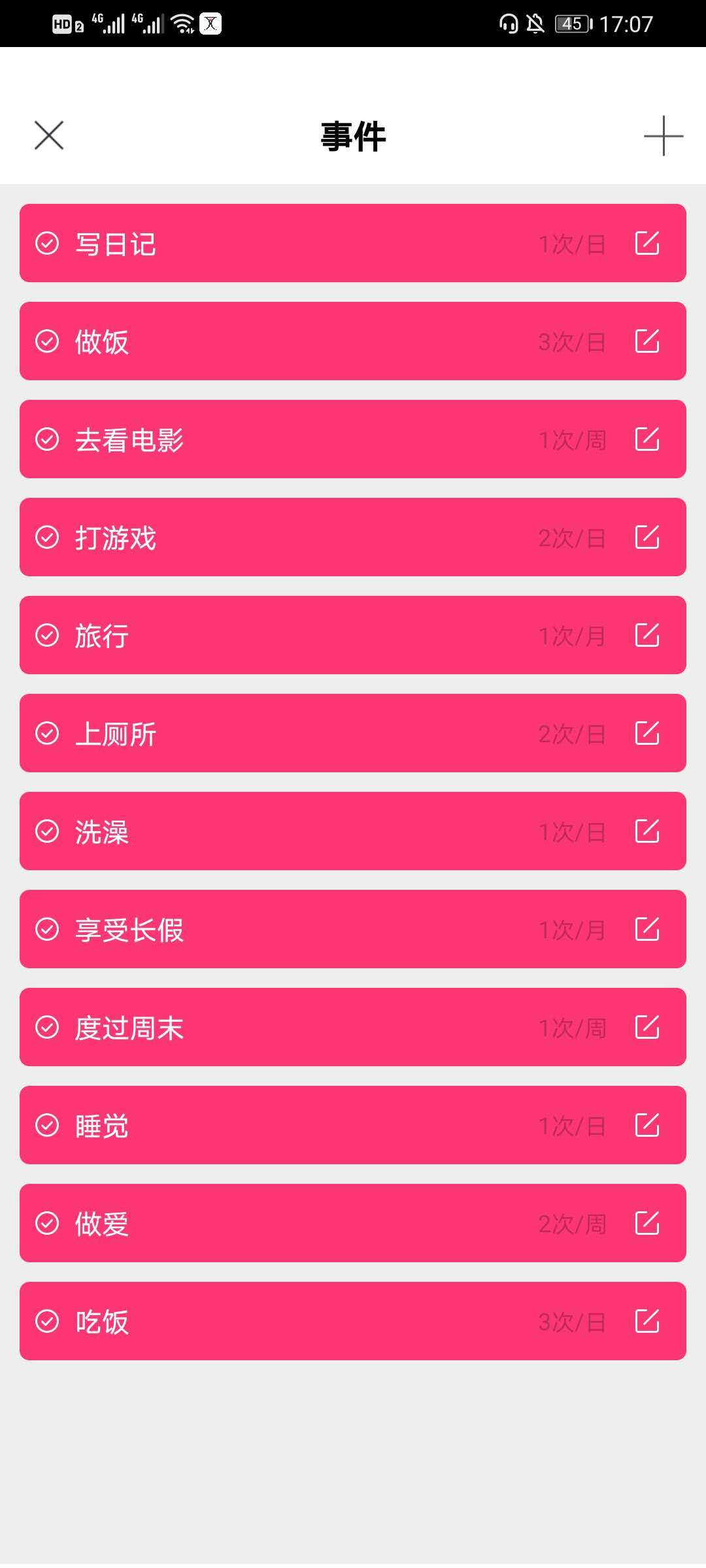Edit the 打游戏 event
The image size is (706, 1568).
point(647,537)
